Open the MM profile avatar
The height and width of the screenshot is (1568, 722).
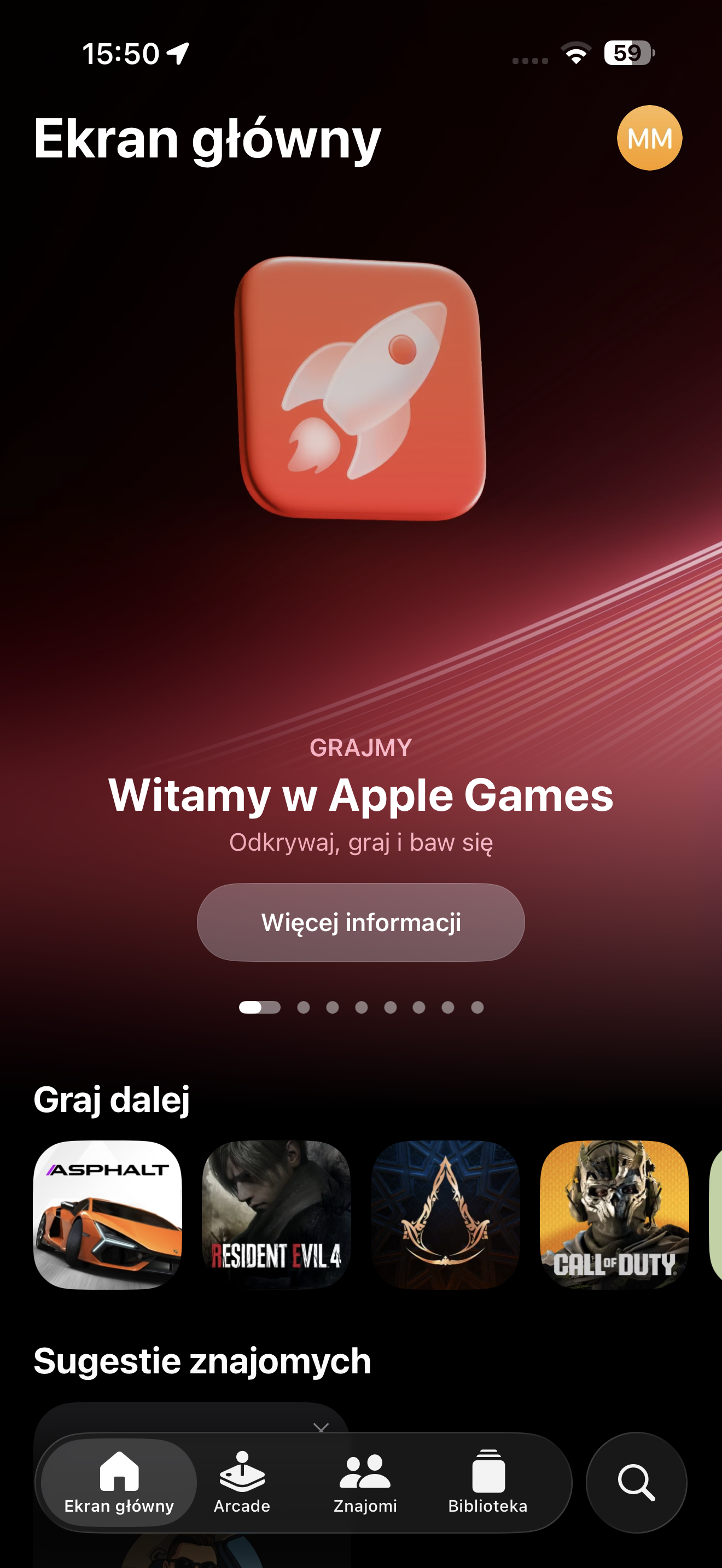(x=649, y=138)
